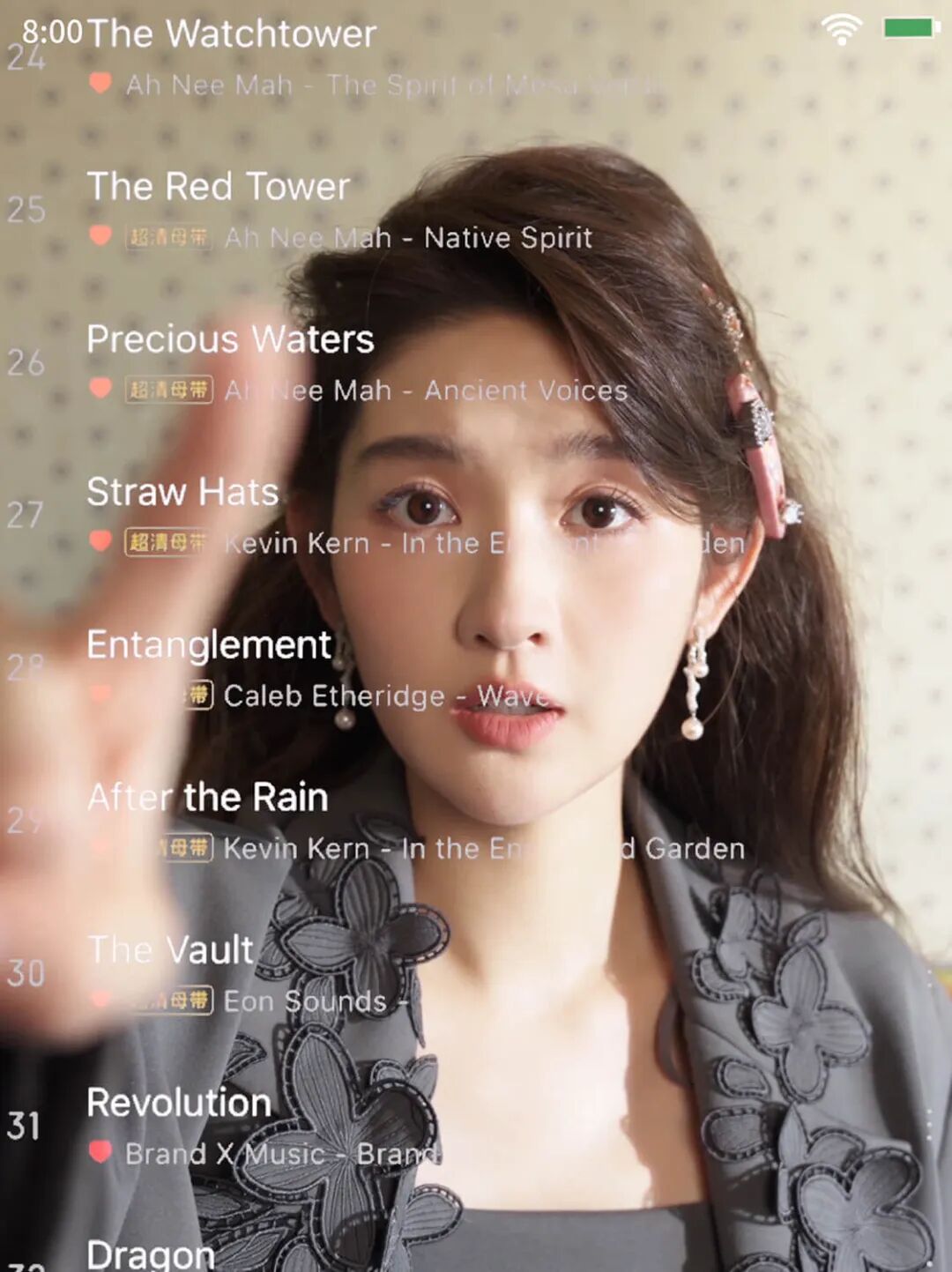Open the overflow menu for Revolution
Image resolution: width=952 pixels, height=1272 pixels.
tap(929, 1126)
